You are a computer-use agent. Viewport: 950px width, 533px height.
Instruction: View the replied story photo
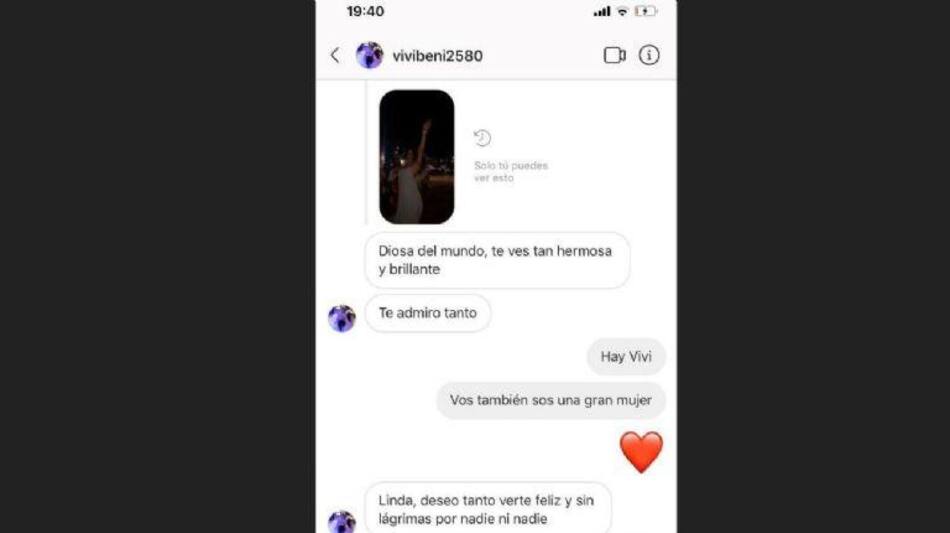point(416,157)
